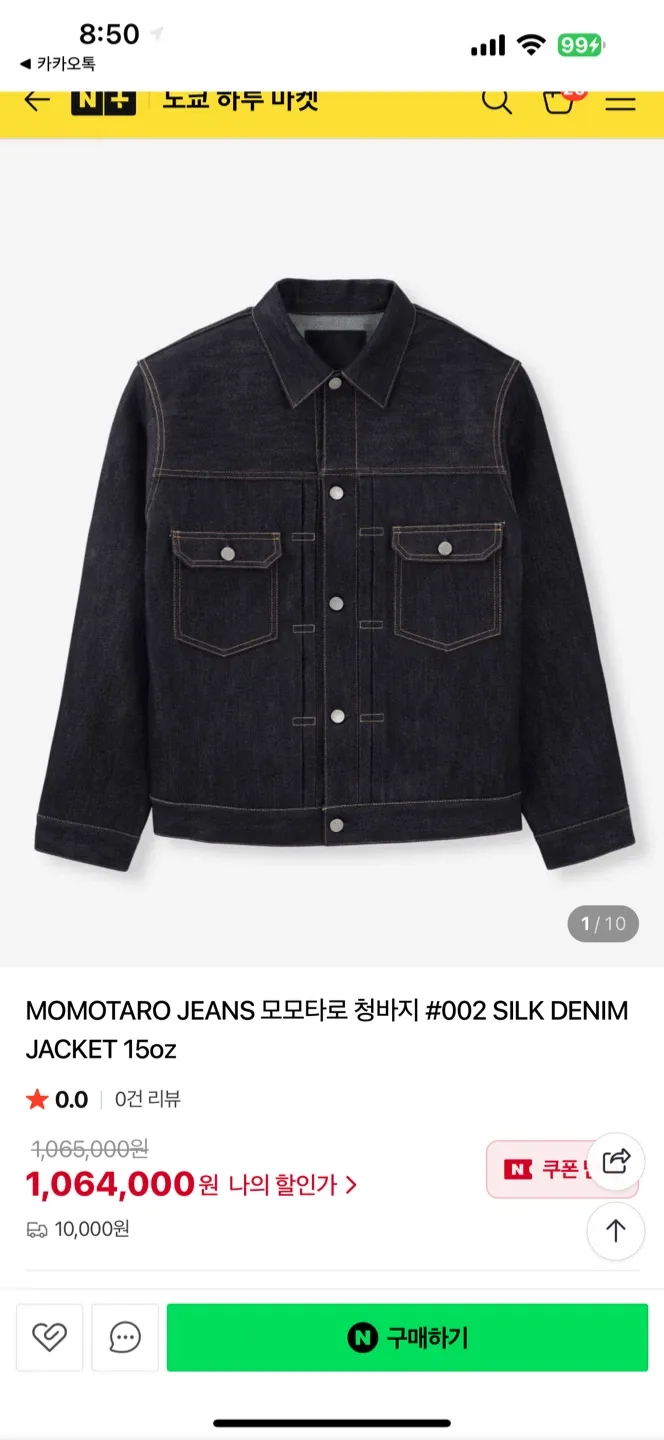Go back using the header arrow
This screenshot has height=1440, width=664.
point(37,101)
